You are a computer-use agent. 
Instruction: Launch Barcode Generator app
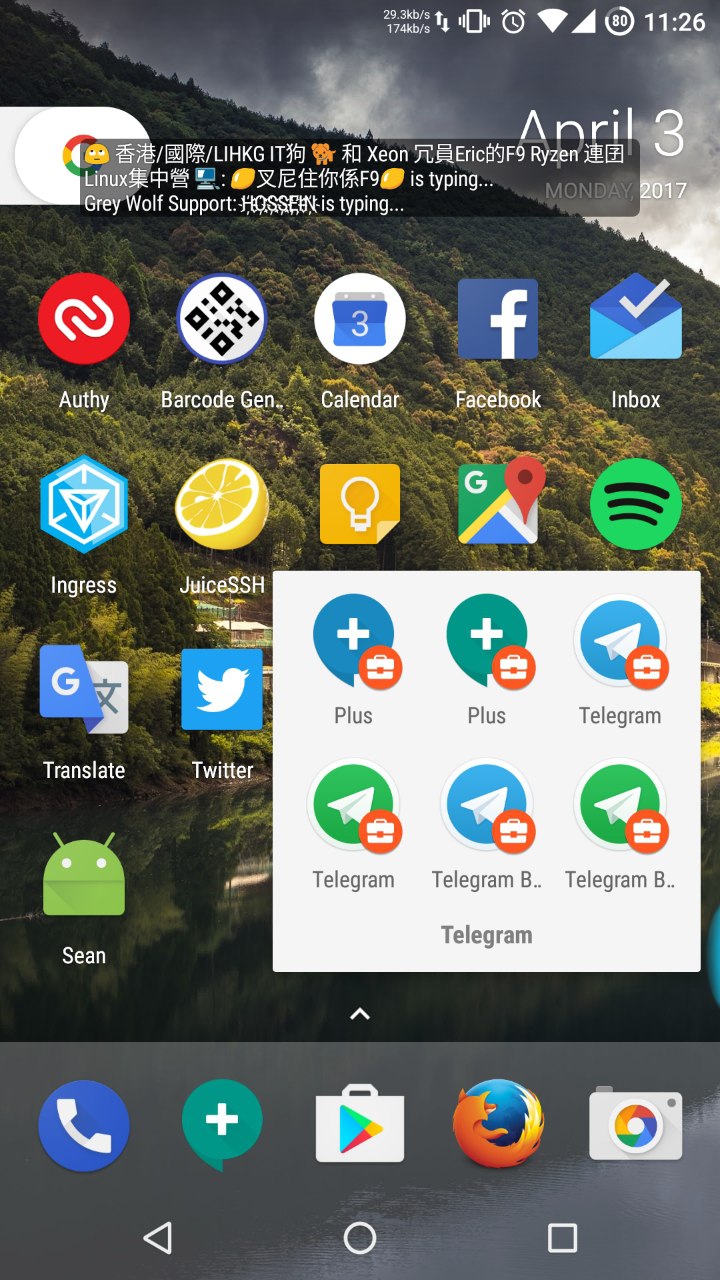point(222,320)
